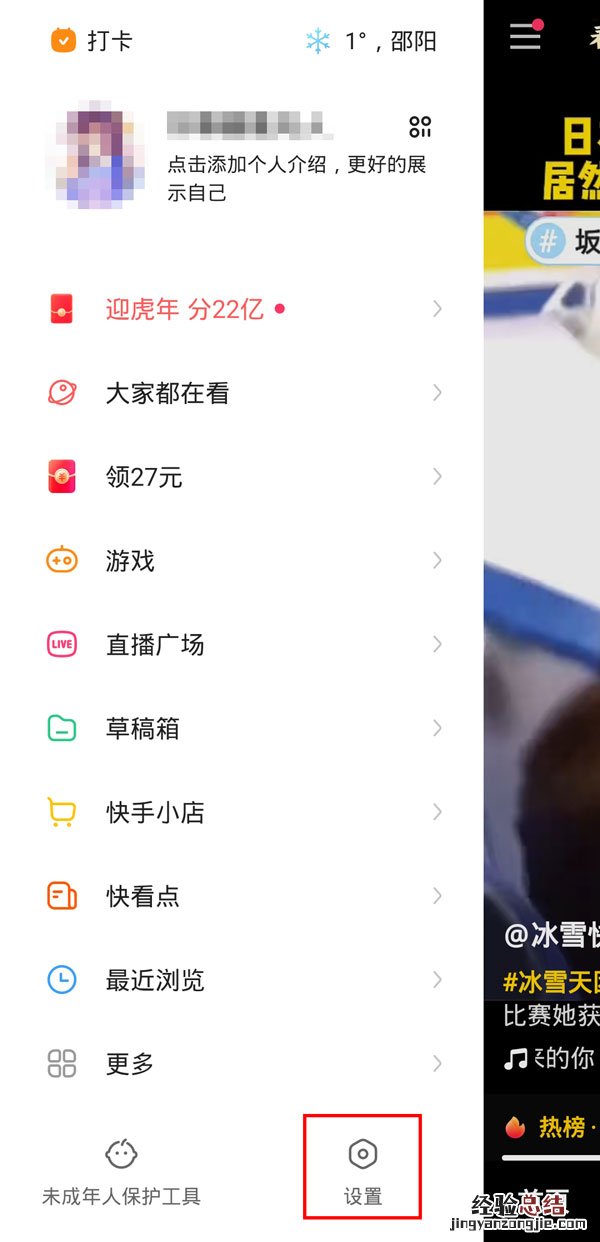Screen dimensions: 600x1242
Task: Open the 游戏 section
Action: [130, 561]
